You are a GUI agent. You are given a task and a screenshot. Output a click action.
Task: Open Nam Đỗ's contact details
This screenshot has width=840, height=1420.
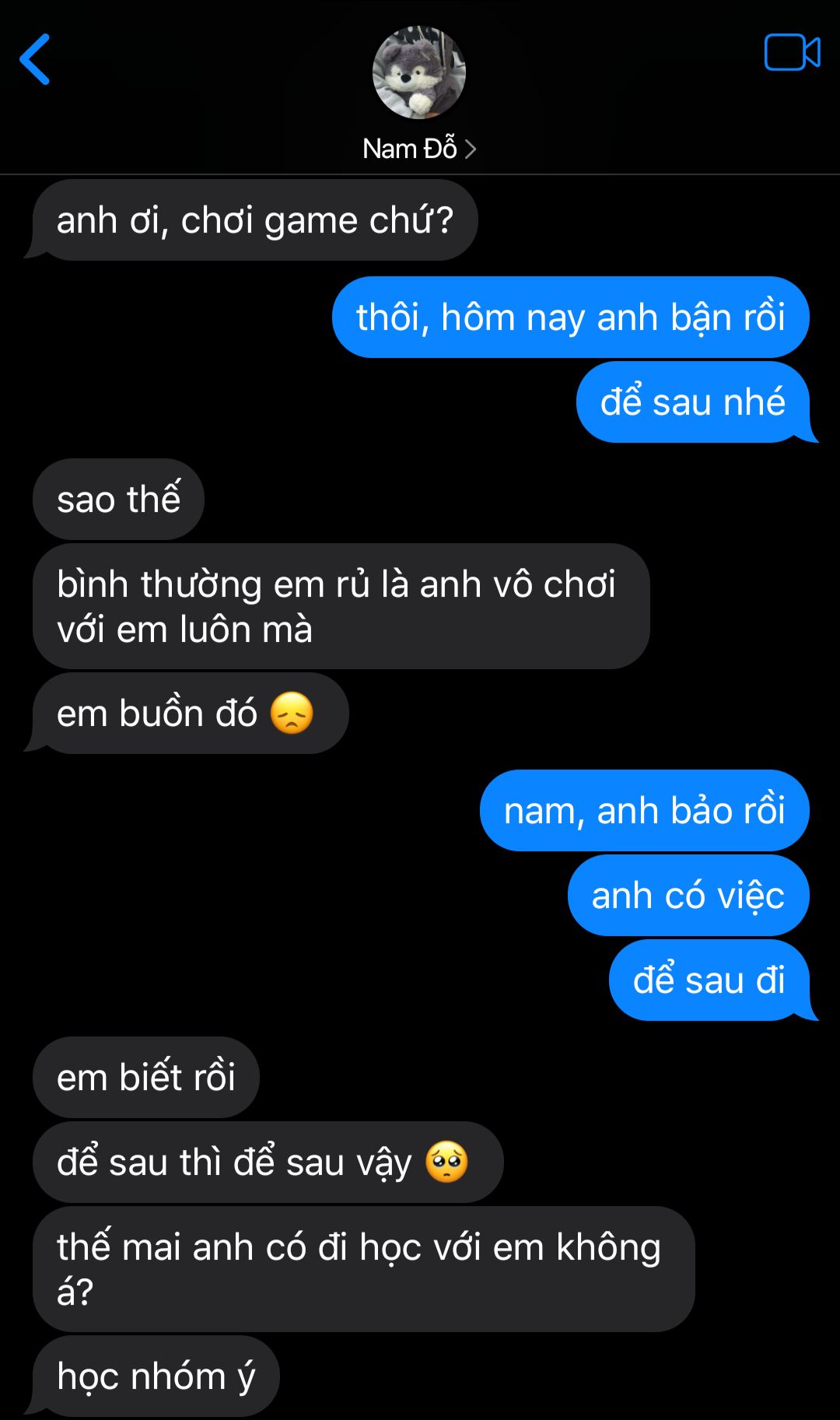tap(418, 148)
